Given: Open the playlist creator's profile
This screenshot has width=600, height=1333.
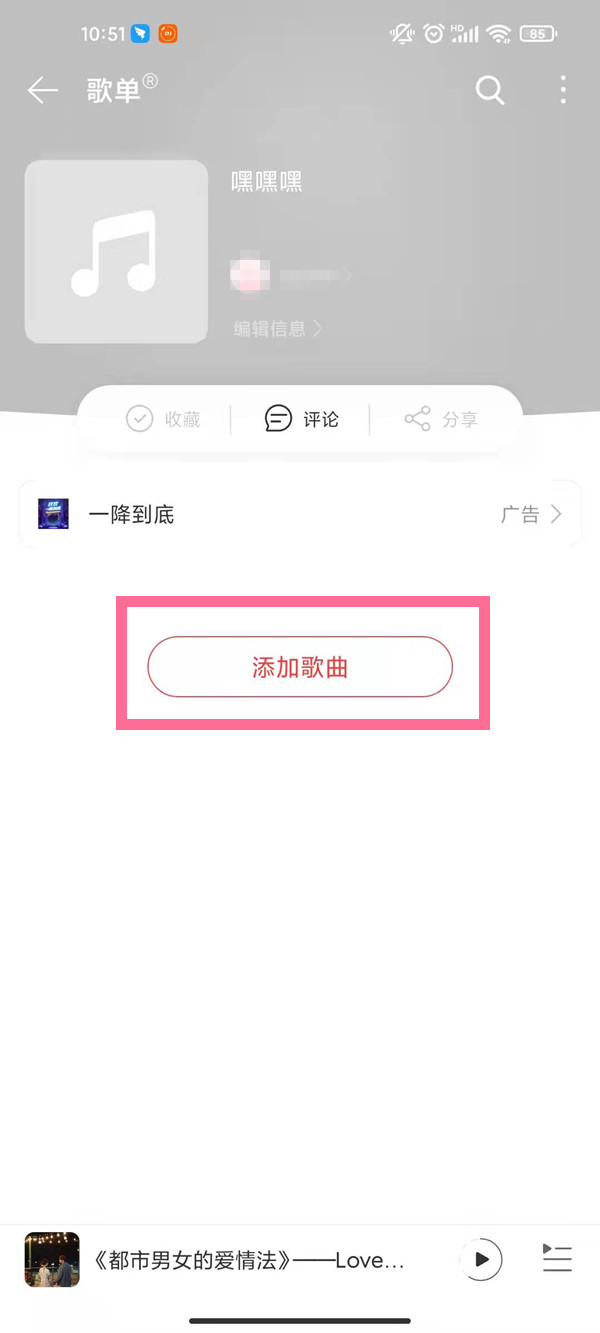Looking at the screenshot, I should coord(290,274).
